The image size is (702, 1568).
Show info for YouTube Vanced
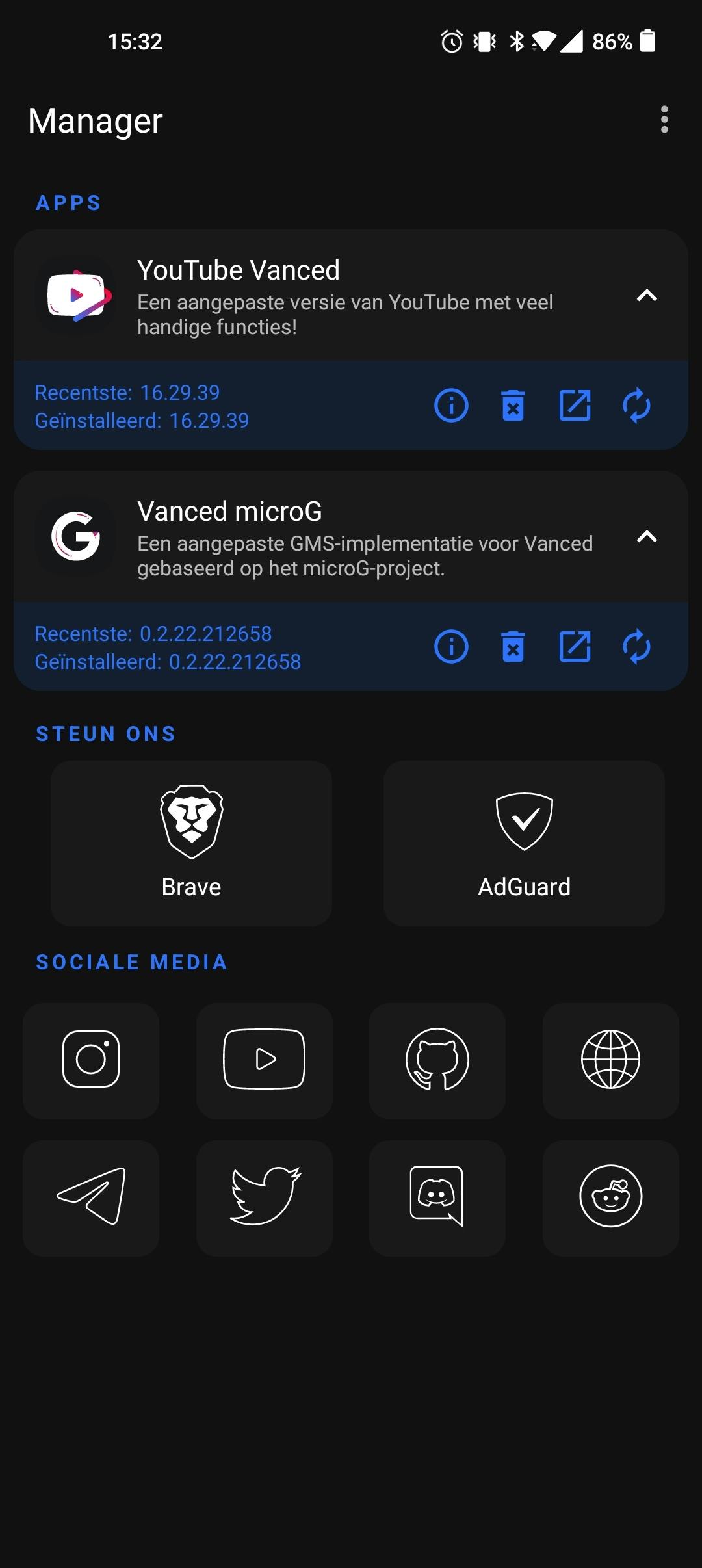point(451,406)
